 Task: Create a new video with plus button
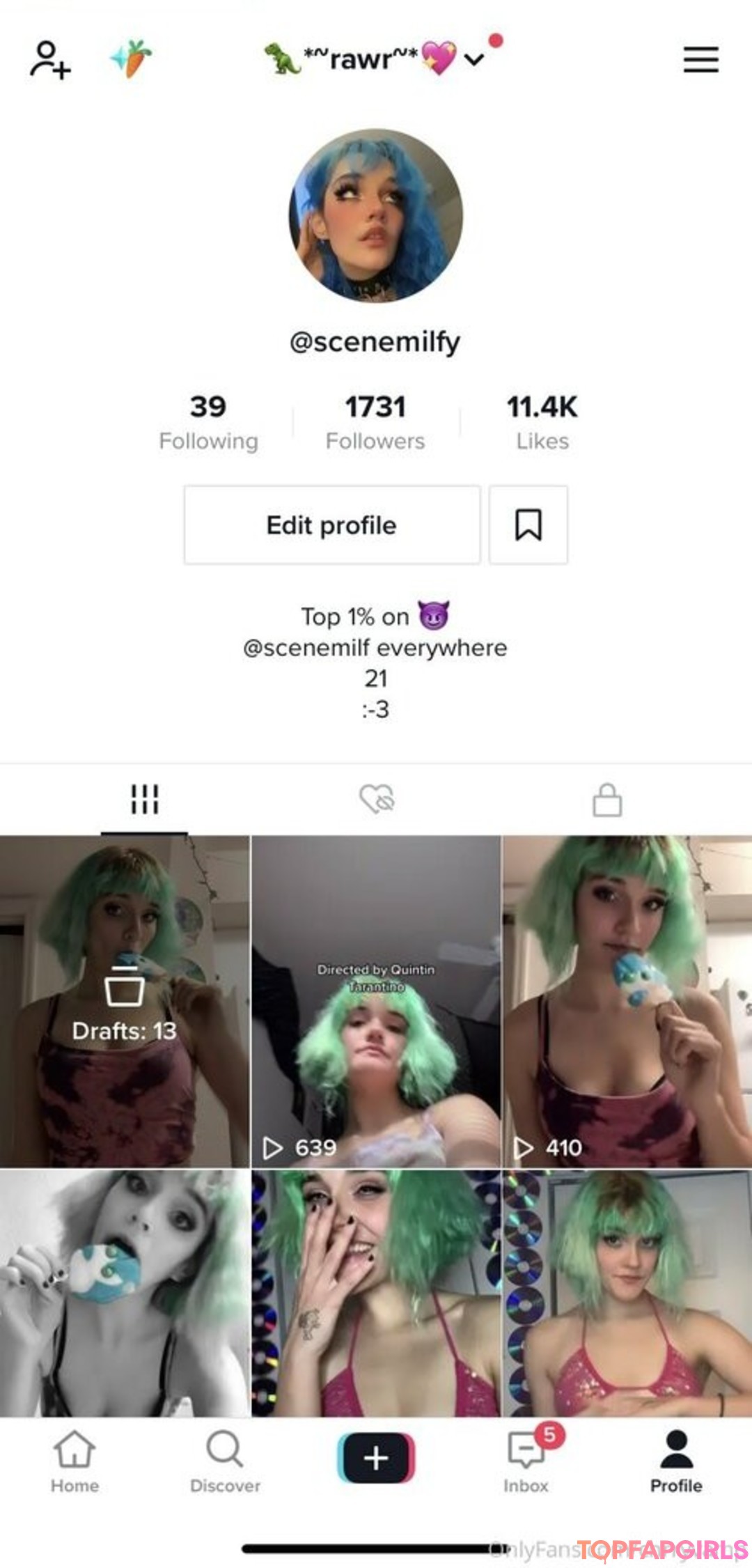pos(376,1457)
